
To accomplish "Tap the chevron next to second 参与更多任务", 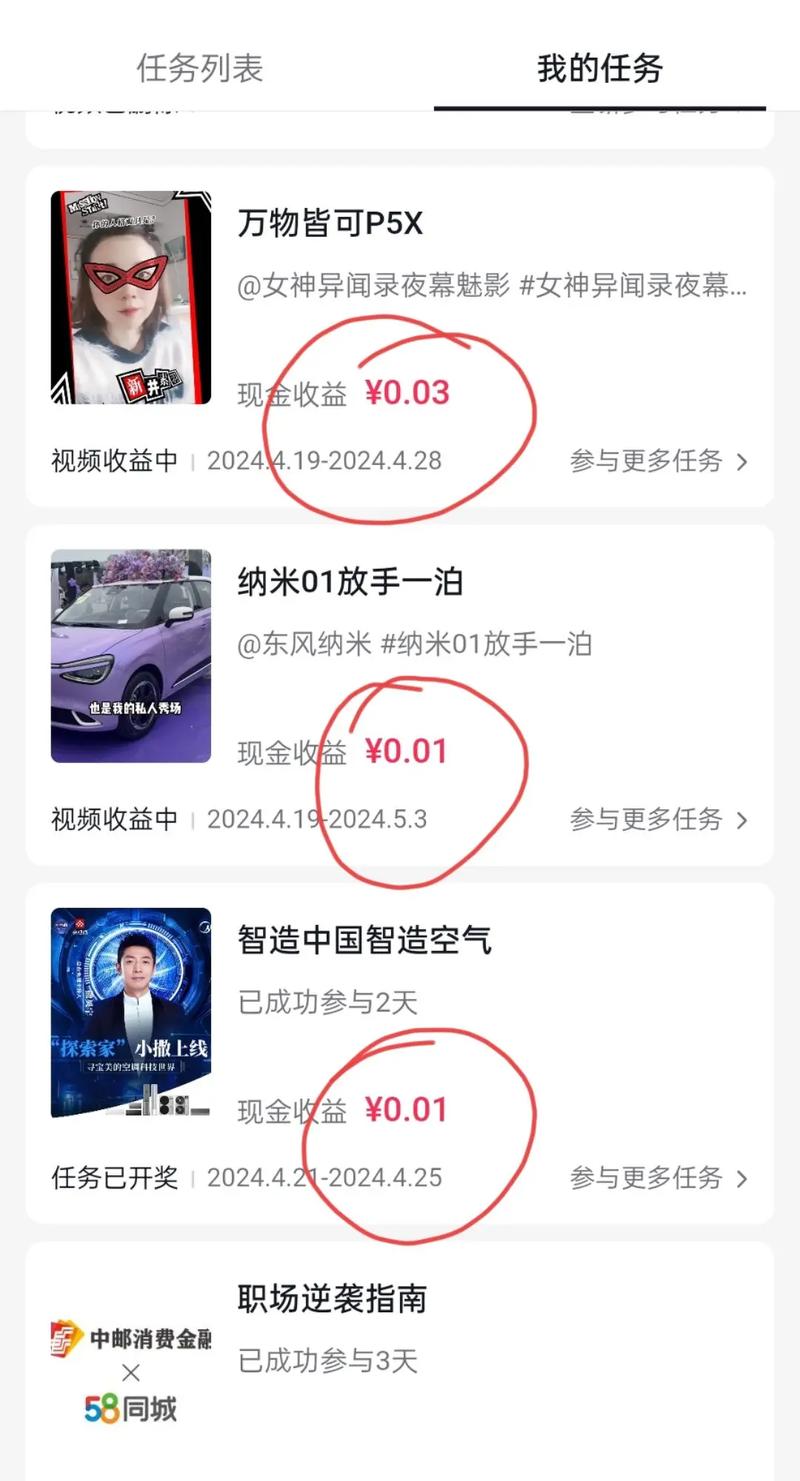I will 743,819.
